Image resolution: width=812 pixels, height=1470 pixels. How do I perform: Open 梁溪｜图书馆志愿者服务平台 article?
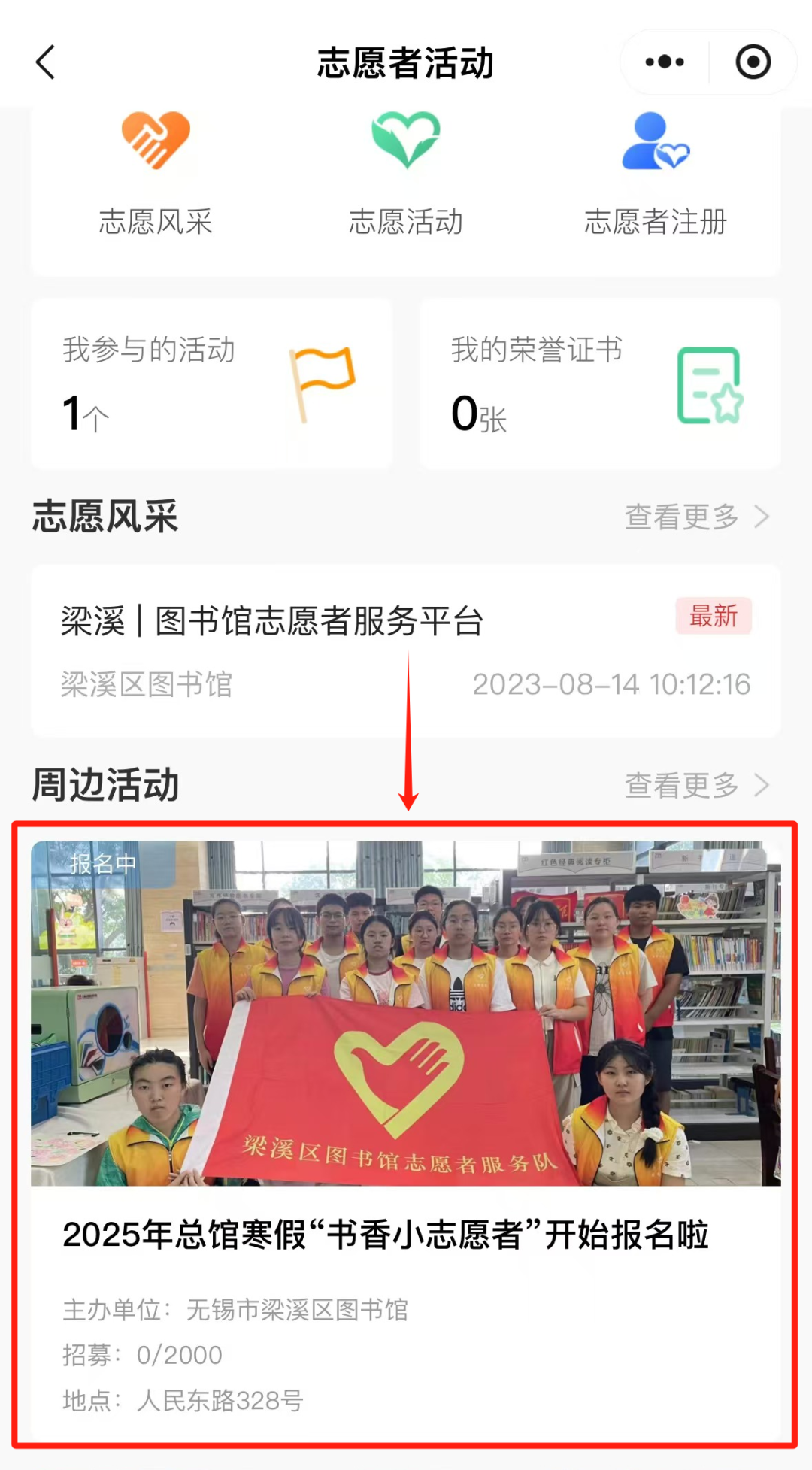coord(405,650)
